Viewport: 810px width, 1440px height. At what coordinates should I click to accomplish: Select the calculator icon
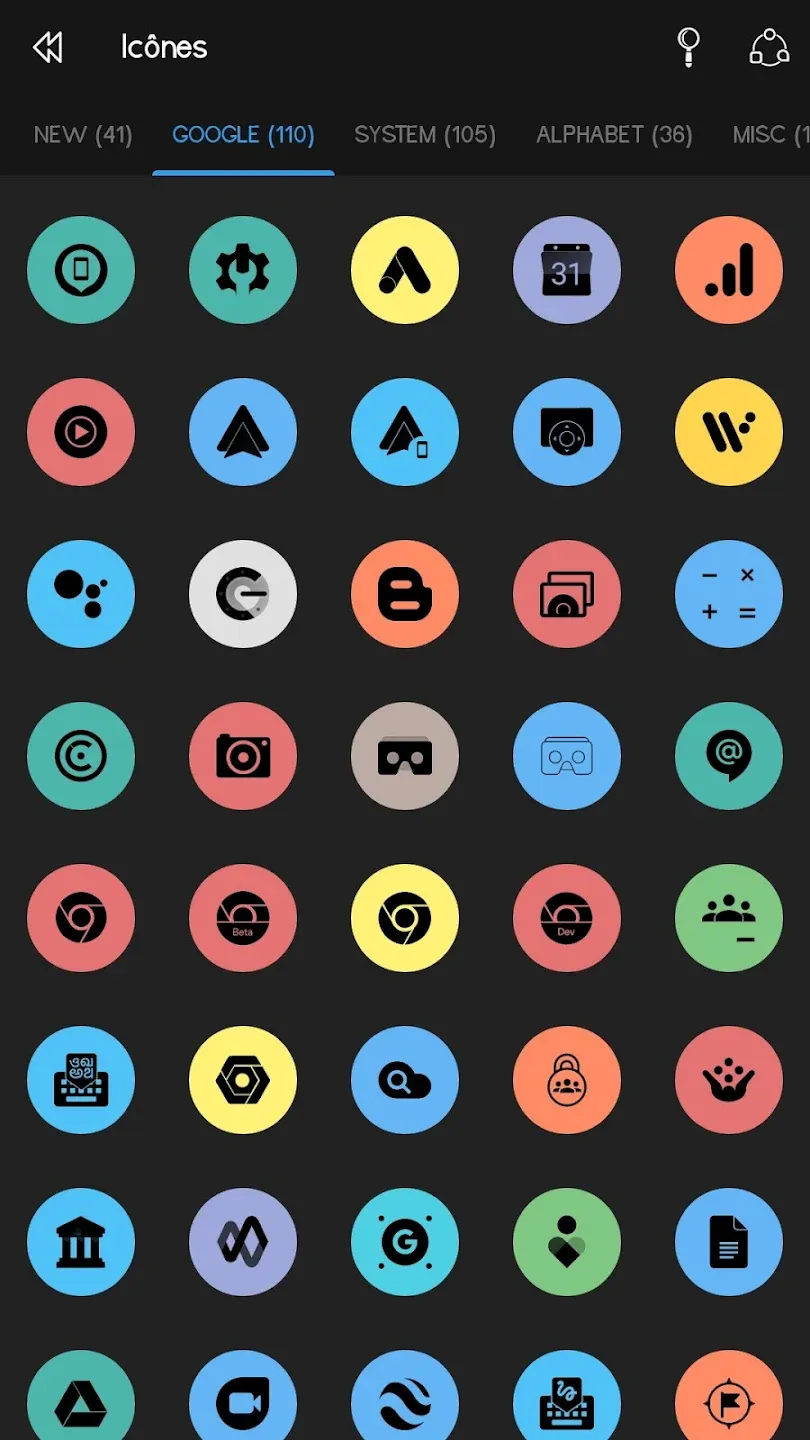tap(729, 594)
